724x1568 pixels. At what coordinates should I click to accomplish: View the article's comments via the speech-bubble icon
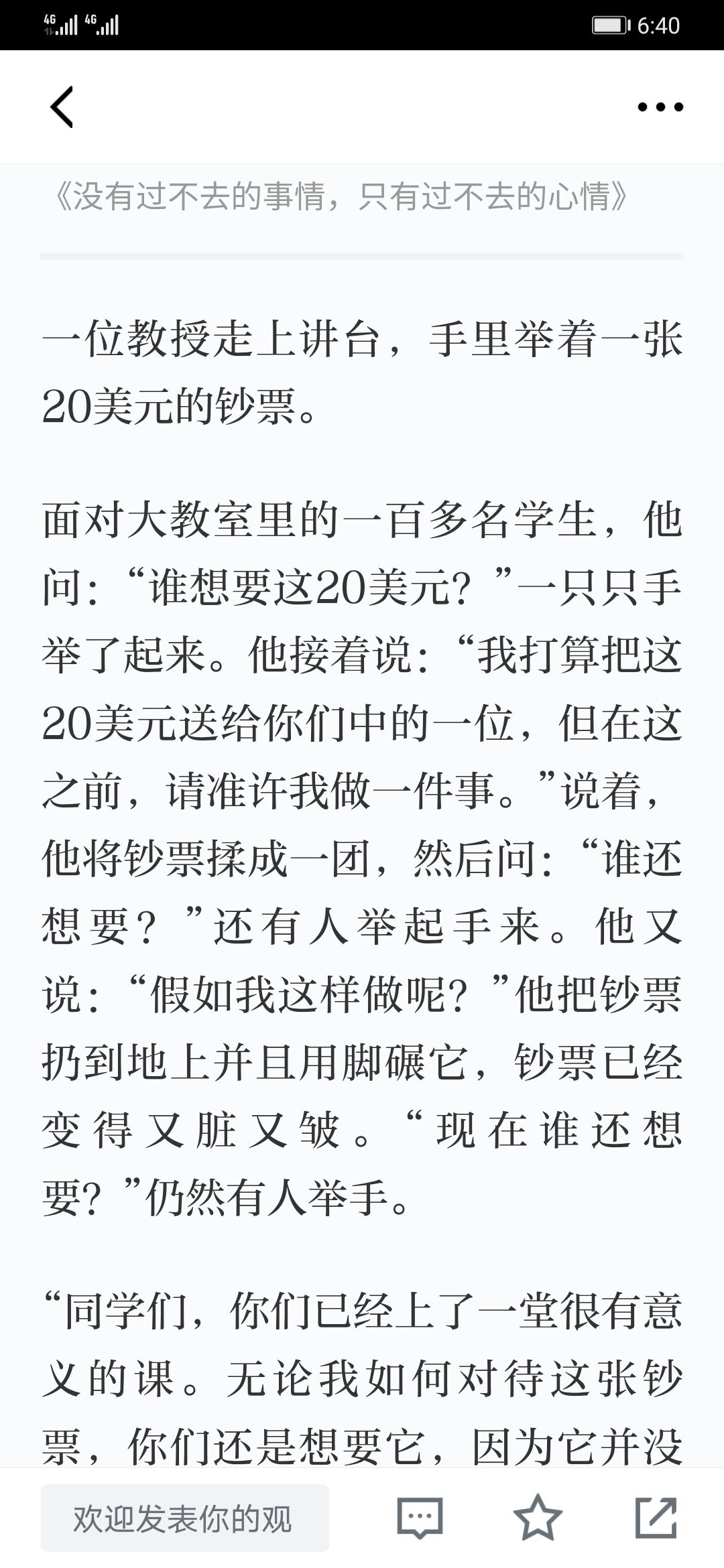420,1518
